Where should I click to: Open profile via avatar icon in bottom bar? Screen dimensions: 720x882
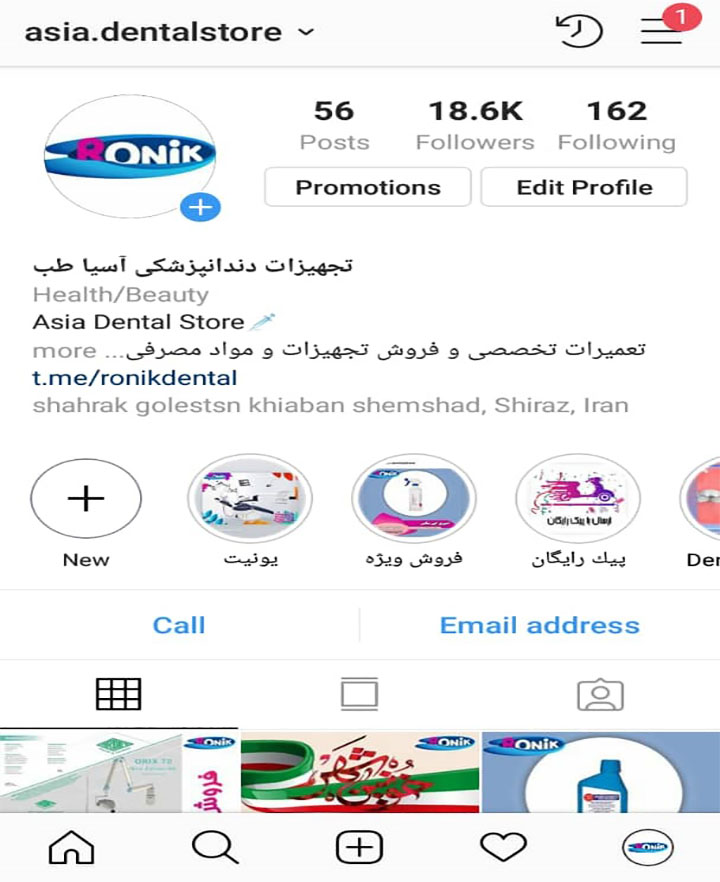click(648, 847)
